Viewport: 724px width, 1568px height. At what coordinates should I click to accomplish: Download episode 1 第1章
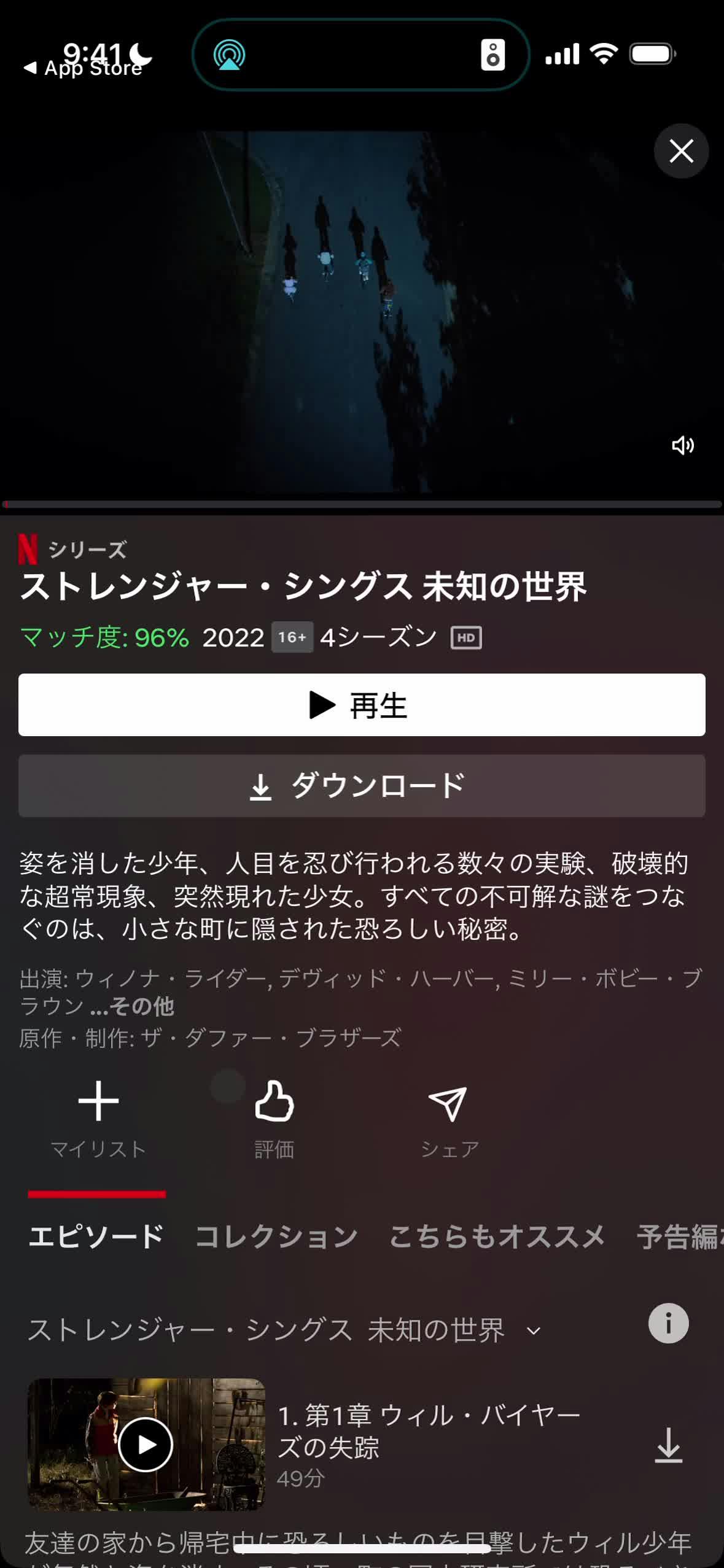click(668, 1445)
